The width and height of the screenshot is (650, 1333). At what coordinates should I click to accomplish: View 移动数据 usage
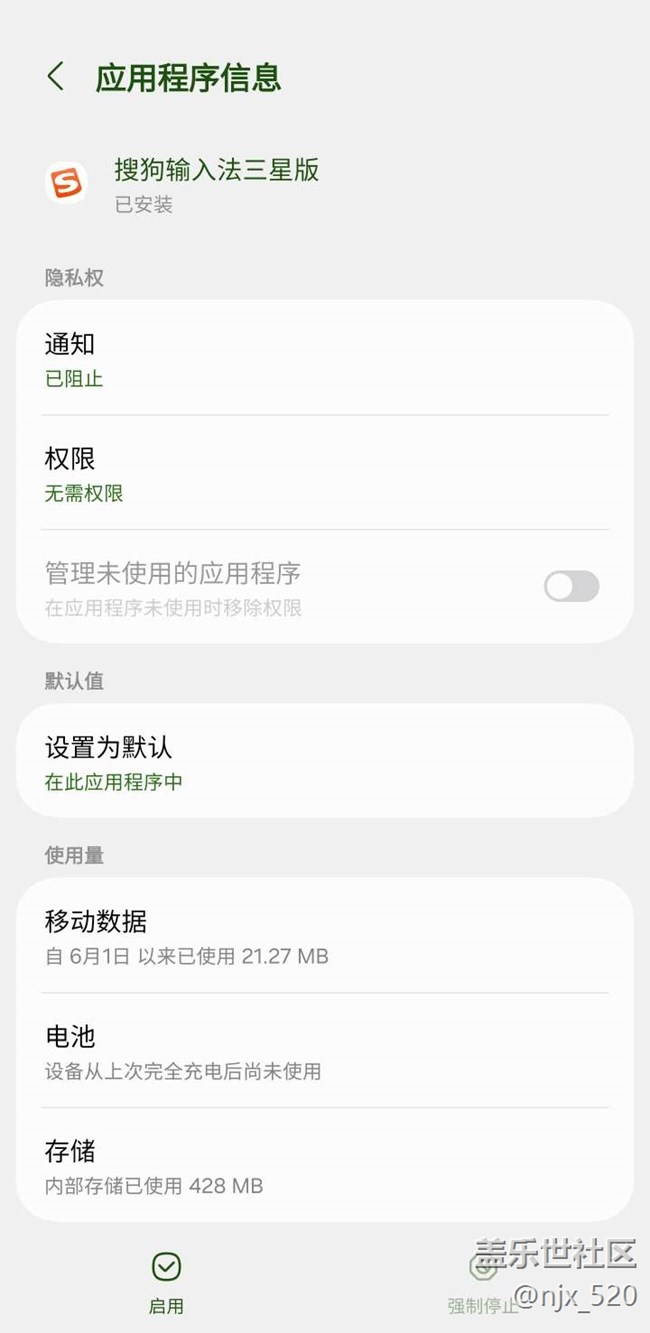point(324,936)
